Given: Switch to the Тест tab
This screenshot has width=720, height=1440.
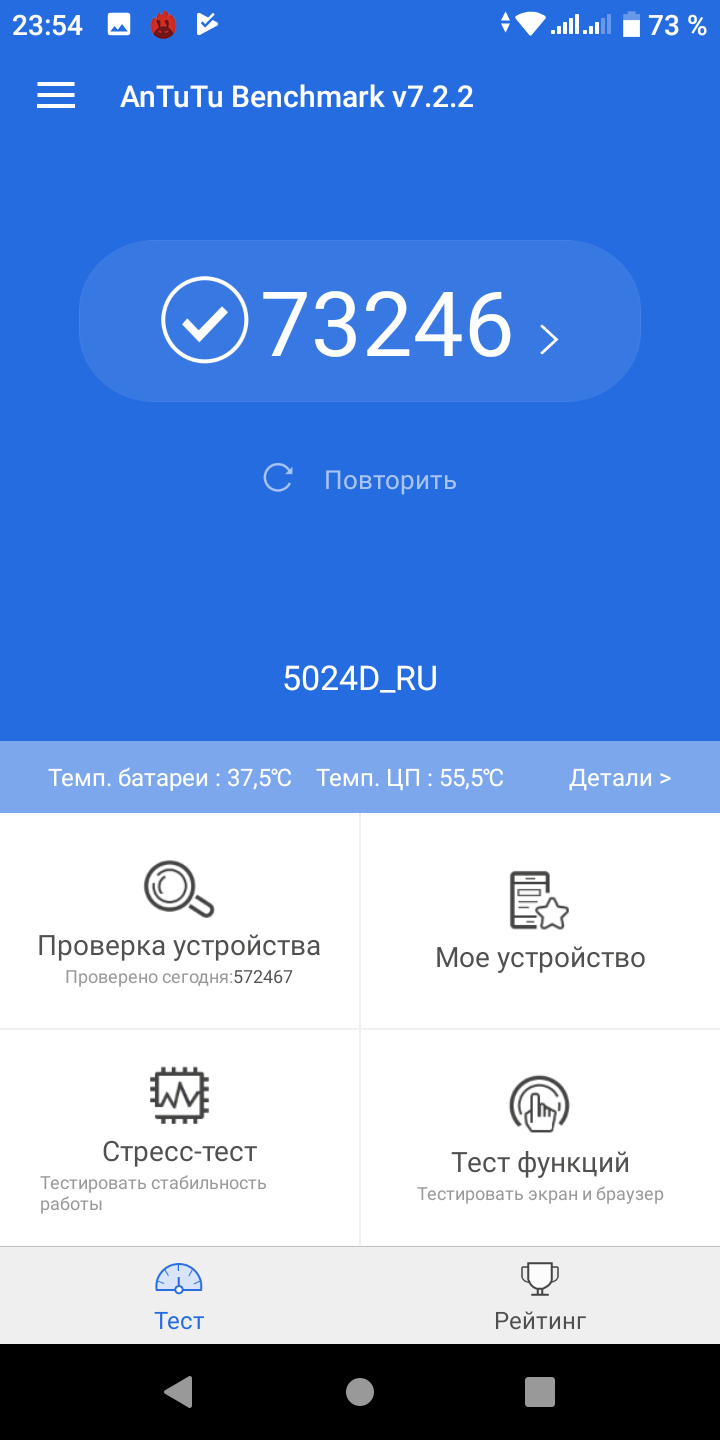Looking at the screenshot, I should (x=179, y=1296).
